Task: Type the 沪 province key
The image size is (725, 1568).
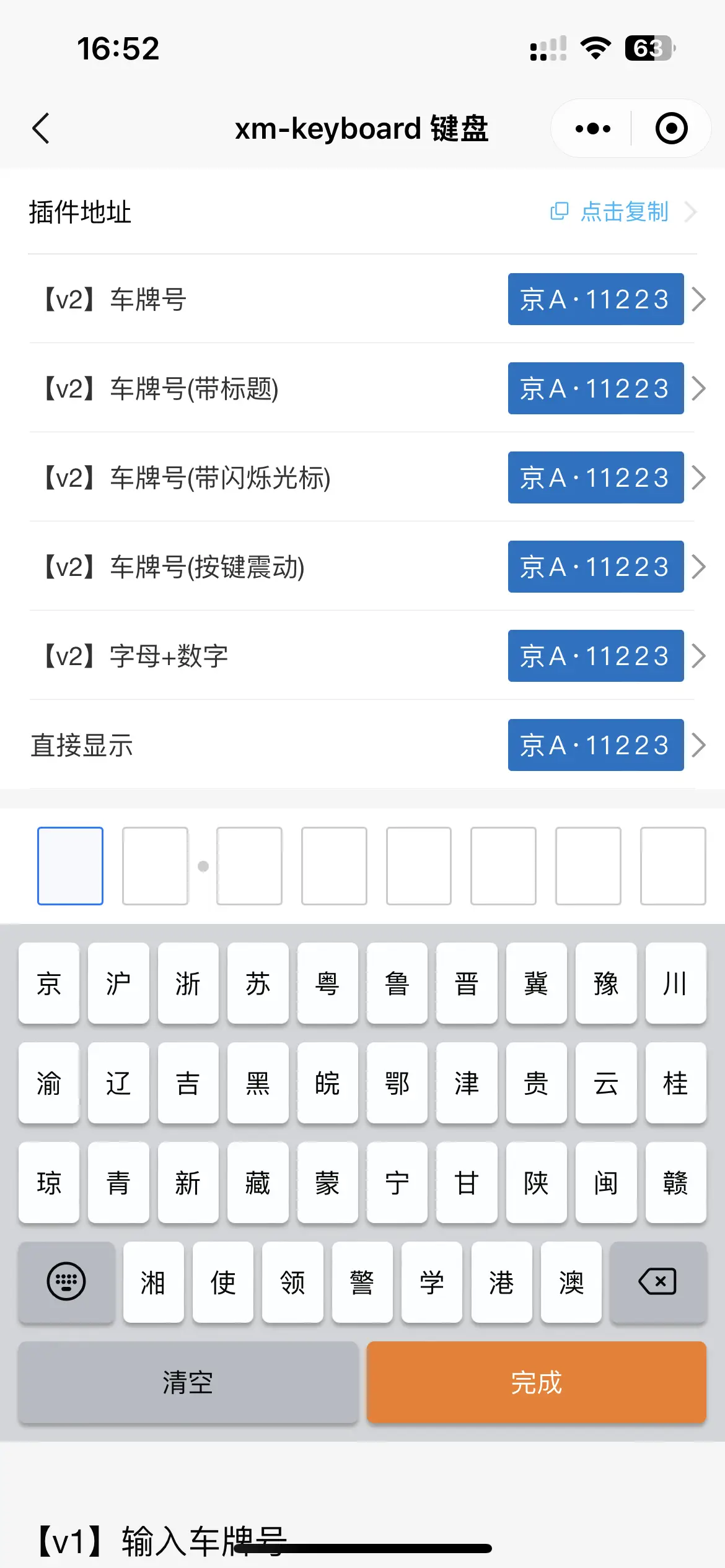Action: point(118,983)
